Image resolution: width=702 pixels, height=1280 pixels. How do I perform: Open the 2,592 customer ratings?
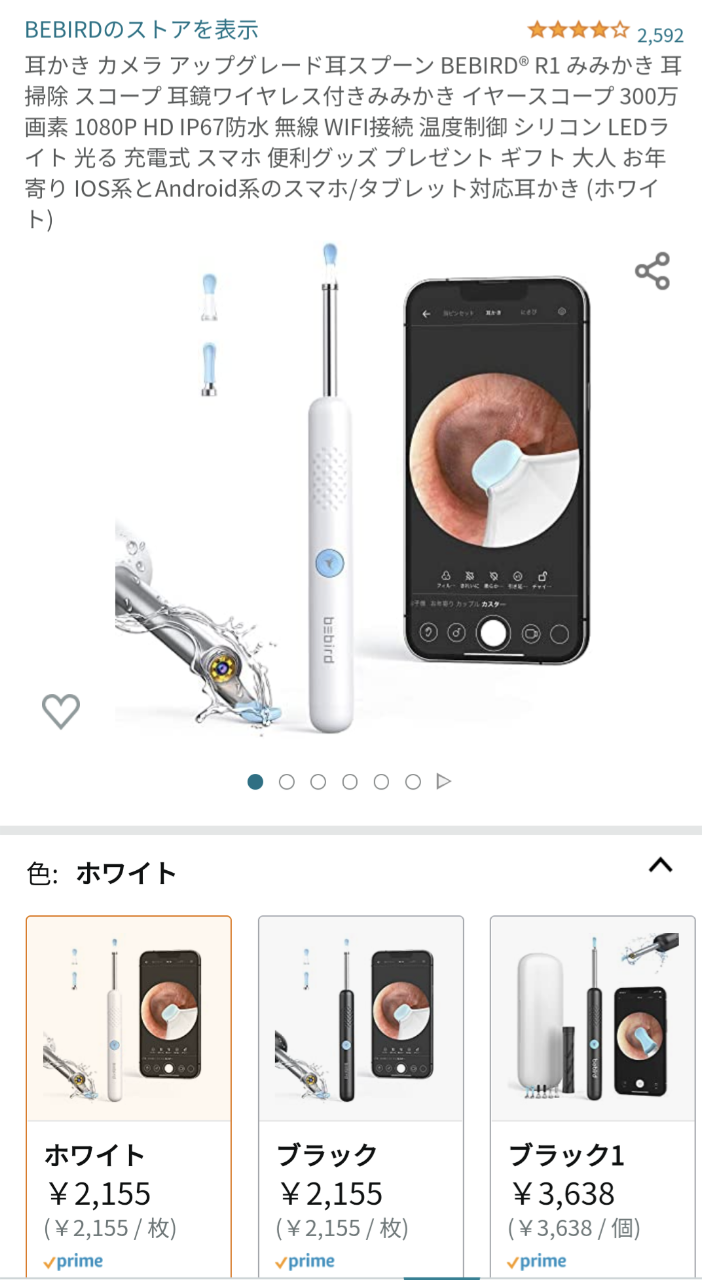pos(660,35)
